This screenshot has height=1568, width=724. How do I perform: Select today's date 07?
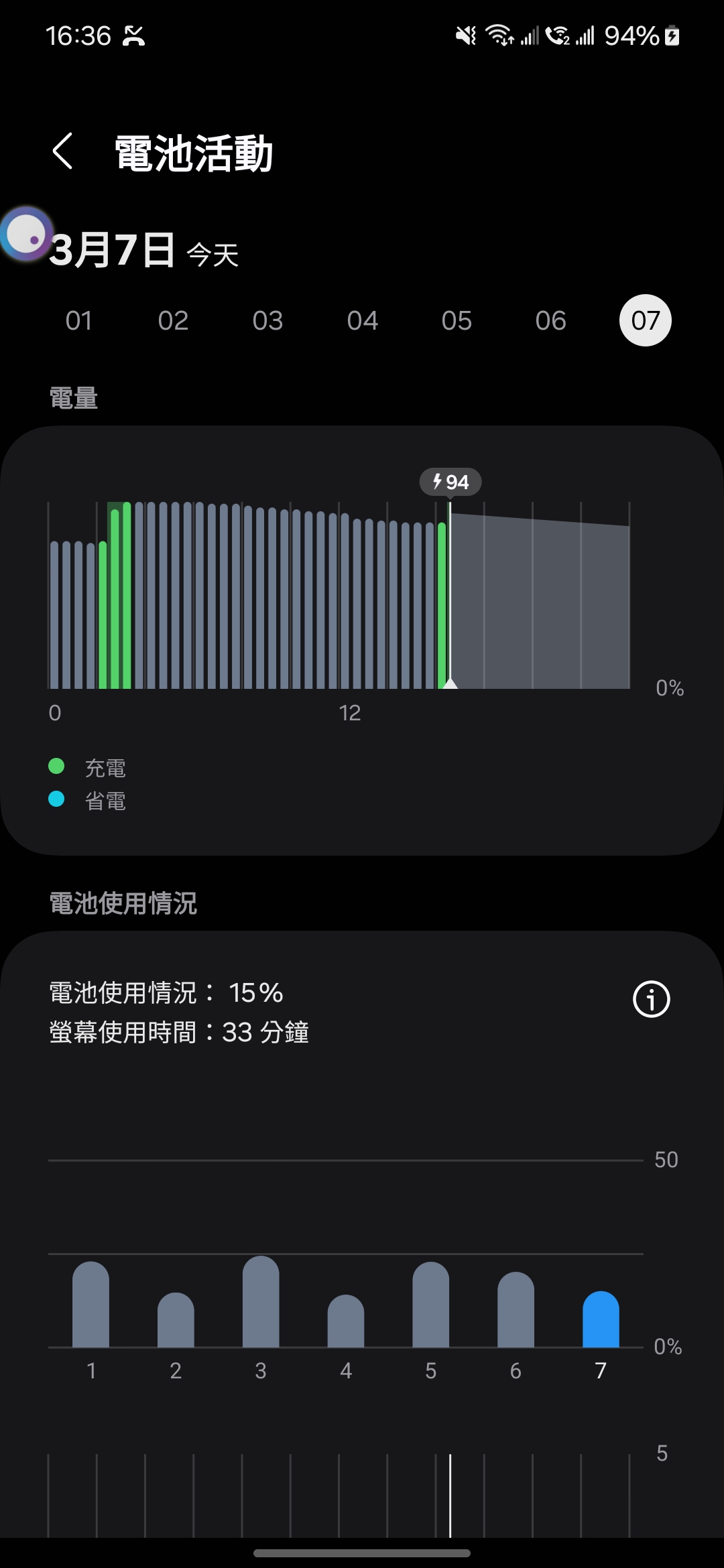(x=645, y=320)
